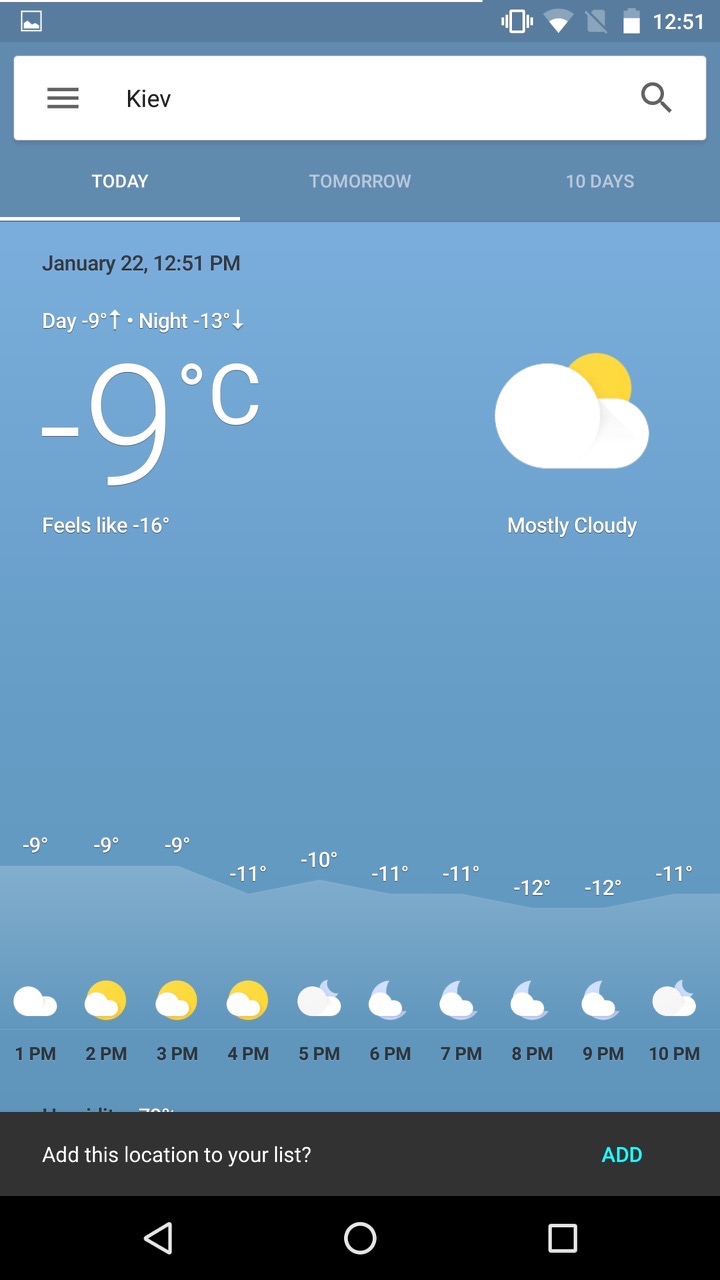The image size is (720, 1280).
Task: Add this location to your list
Action: (622, 1155)
